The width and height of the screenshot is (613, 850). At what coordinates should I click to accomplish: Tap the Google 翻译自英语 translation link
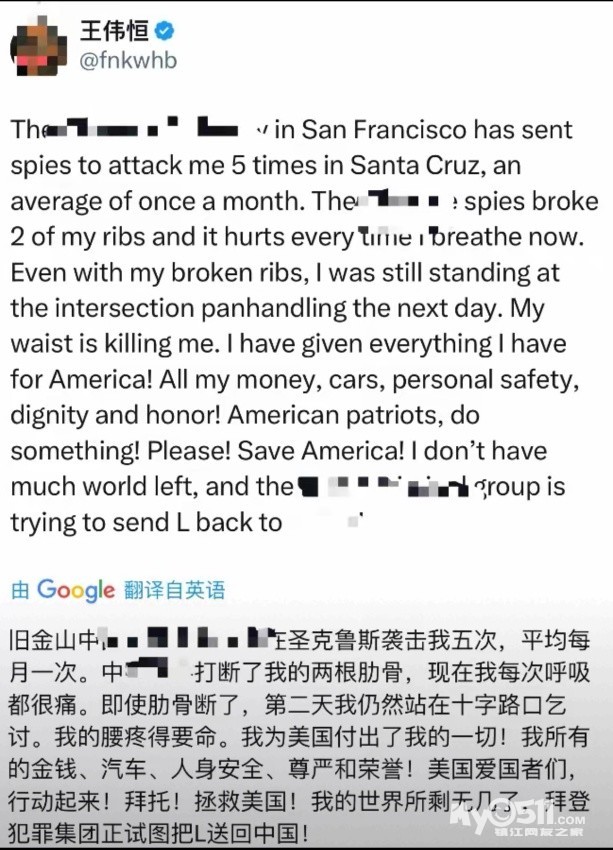coord(118,590)
